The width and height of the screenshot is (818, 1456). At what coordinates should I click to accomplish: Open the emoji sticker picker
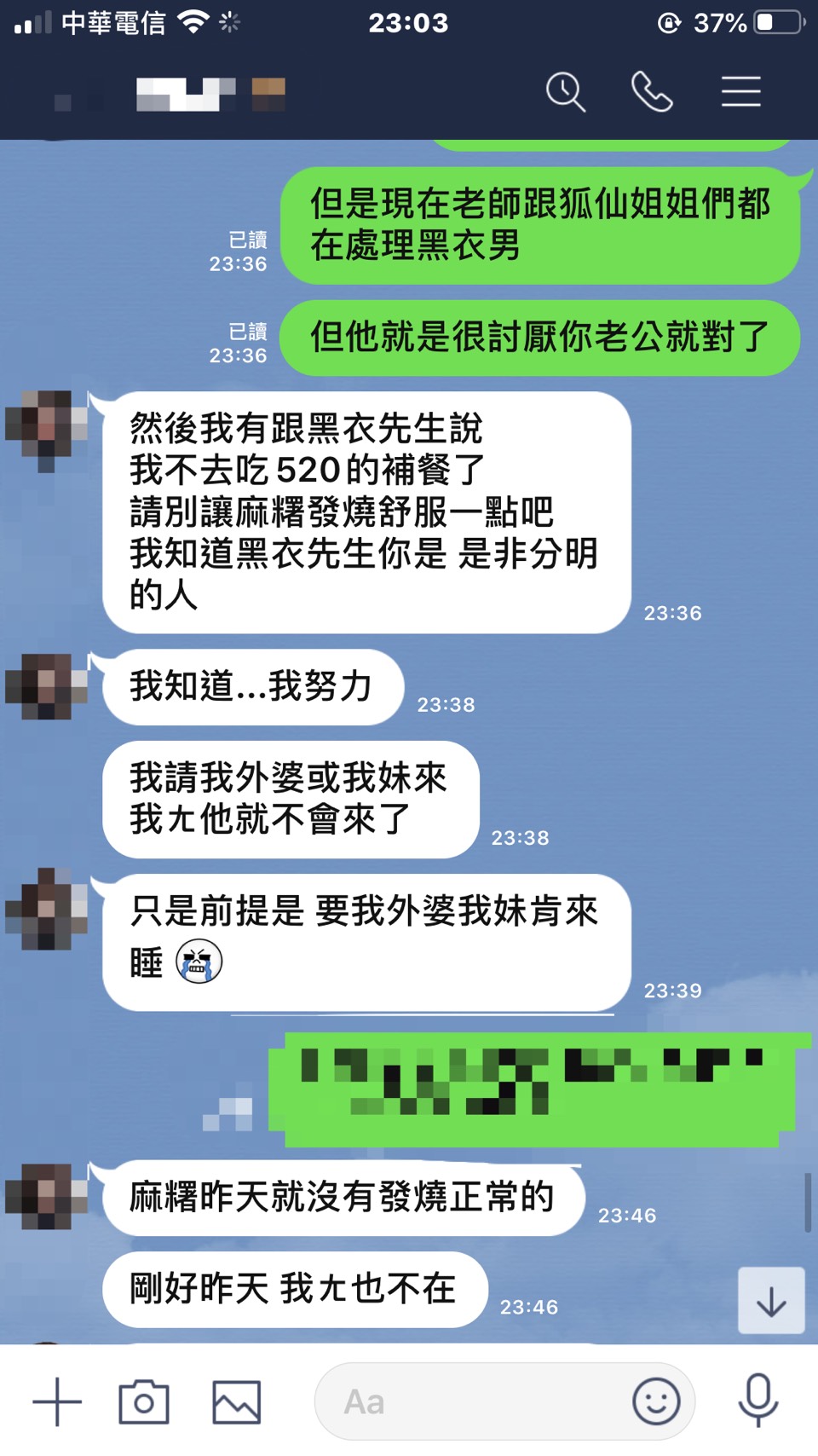656,1401
